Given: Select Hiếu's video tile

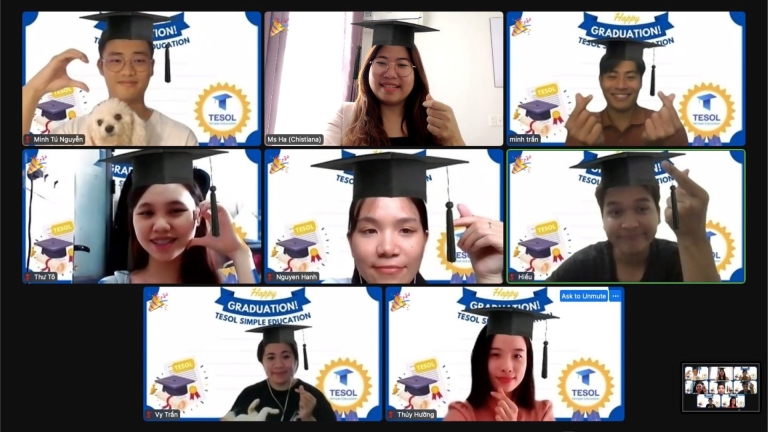Looking at the screenshot, I should tap(626, 216).
